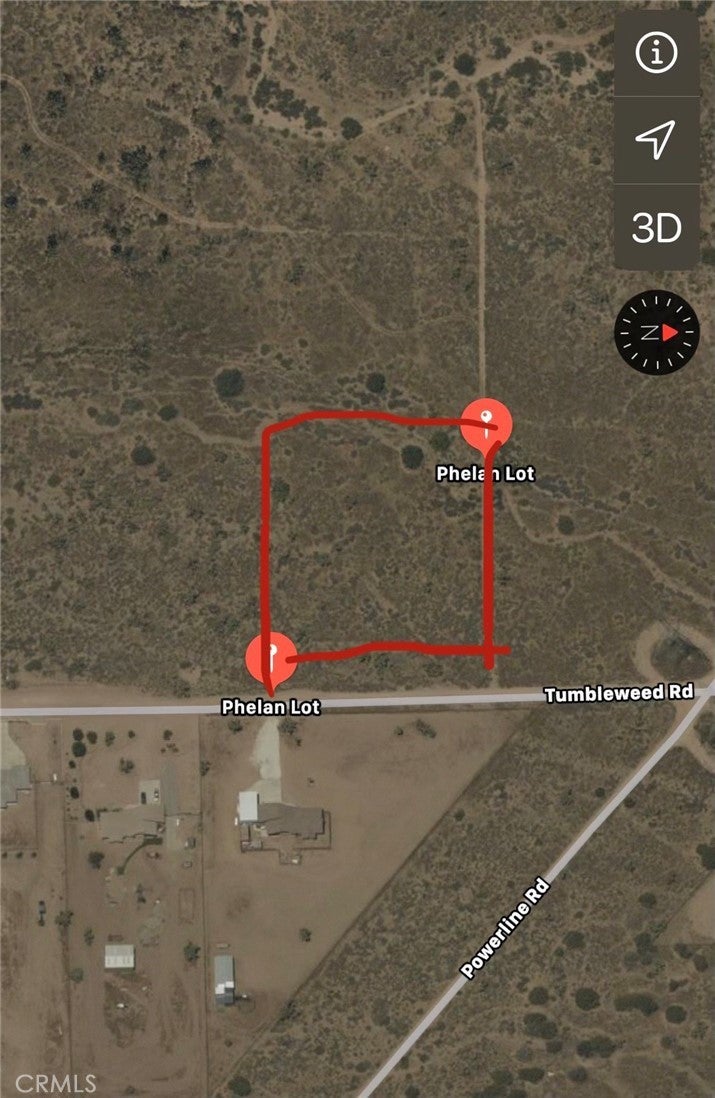Center map on current location arrow

click(656, 141)
